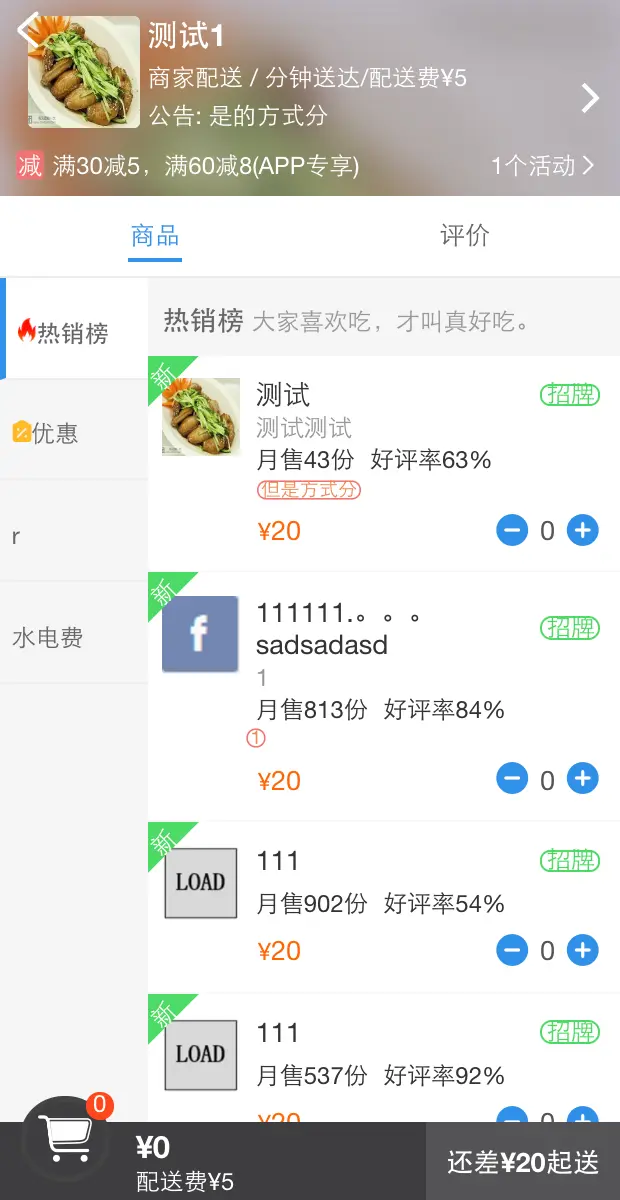Viewport: 620px width, 1200px height.
Task: Increase the quantity of 111111 sadsadasd item
Action: tap(583, 778)
